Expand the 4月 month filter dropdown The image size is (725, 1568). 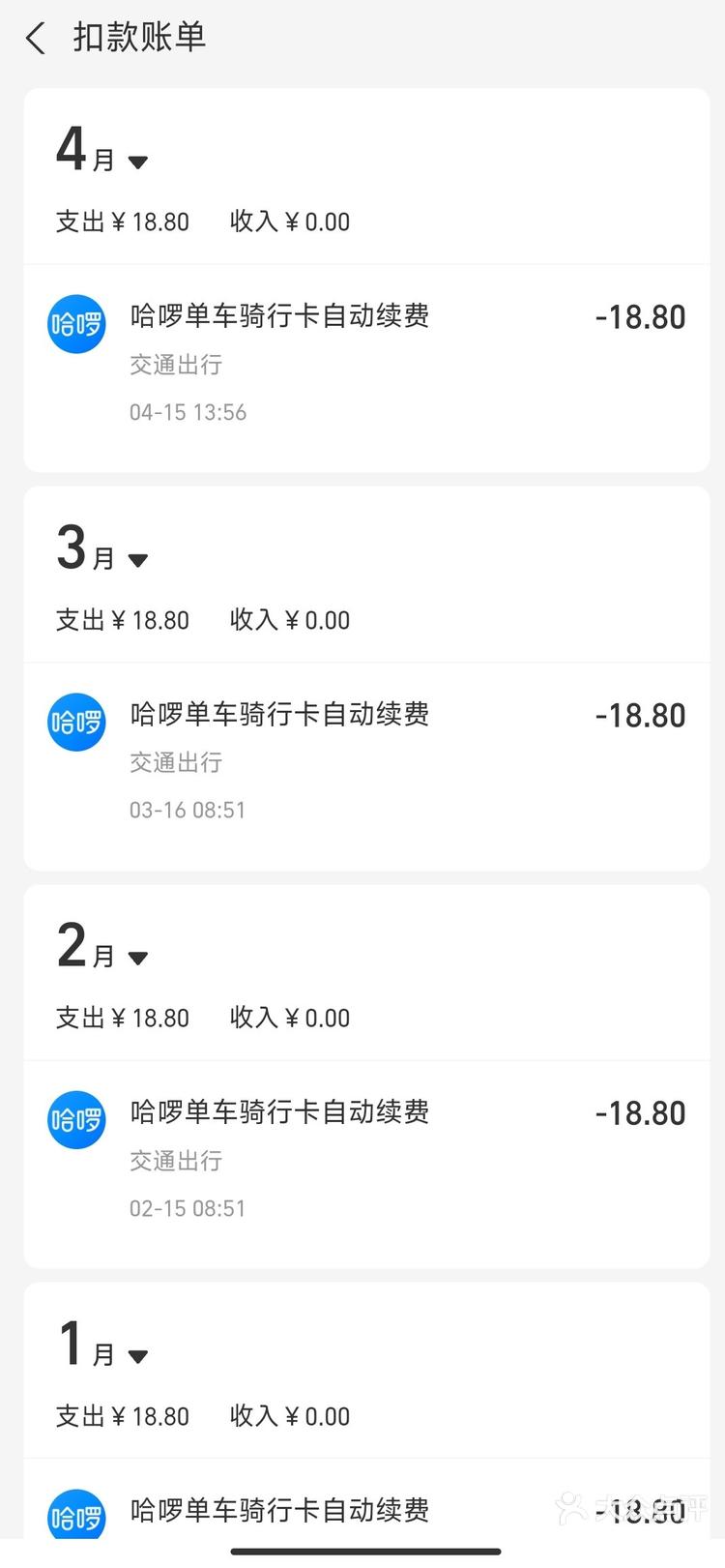[x=138, y=163]
